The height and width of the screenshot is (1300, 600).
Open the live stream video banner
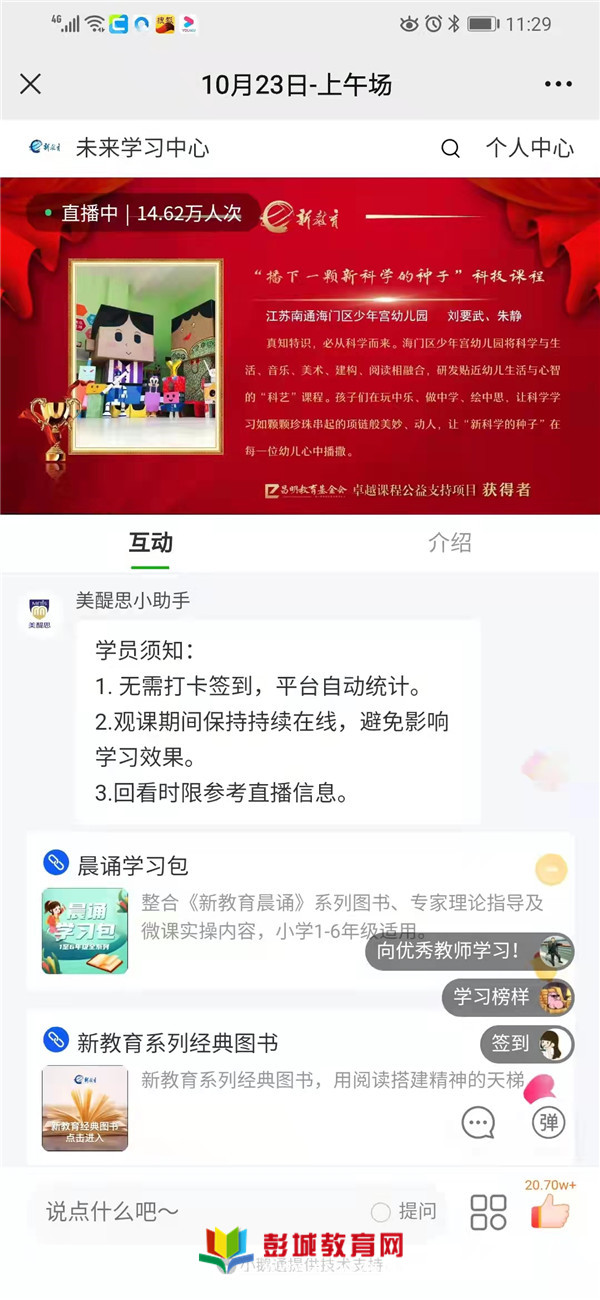[x=300, y=345]
